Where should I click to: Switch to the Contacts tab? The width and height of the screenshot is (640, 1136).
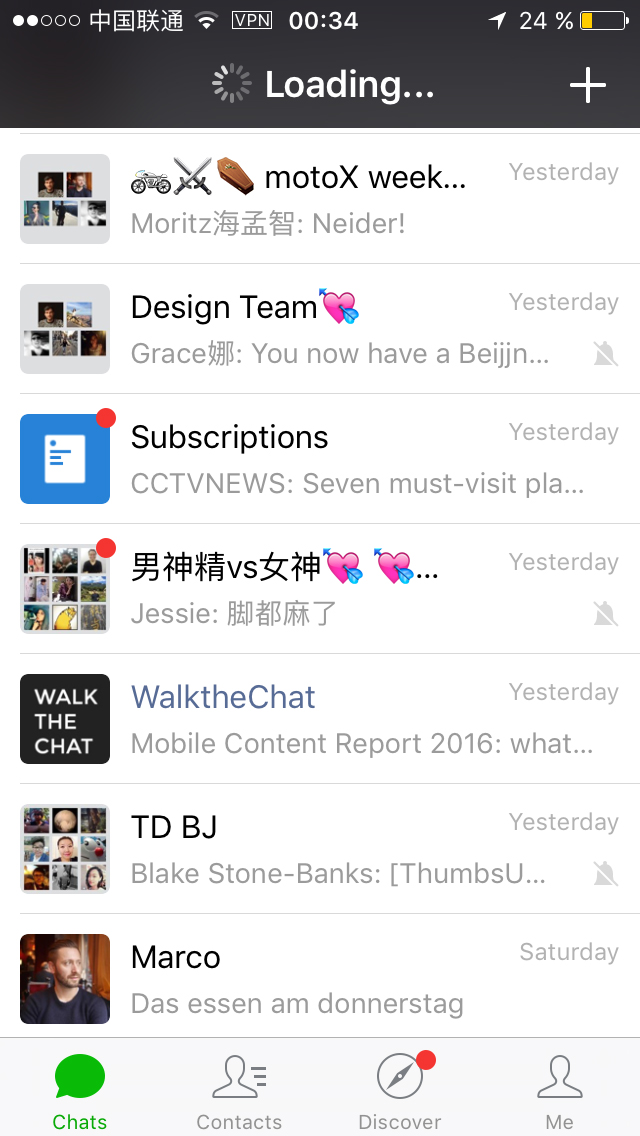[x=240, y=1090]
